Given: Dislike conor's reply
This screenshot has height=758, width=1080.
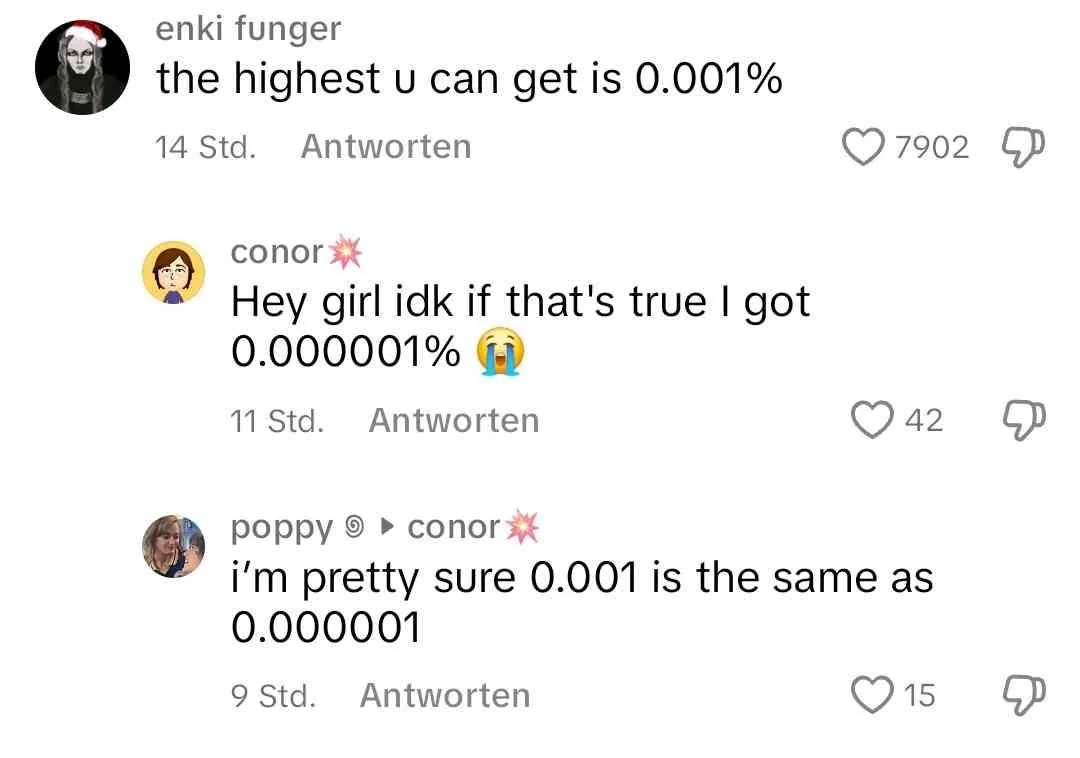Looking at the screenshot, I should pos(1023,420).
